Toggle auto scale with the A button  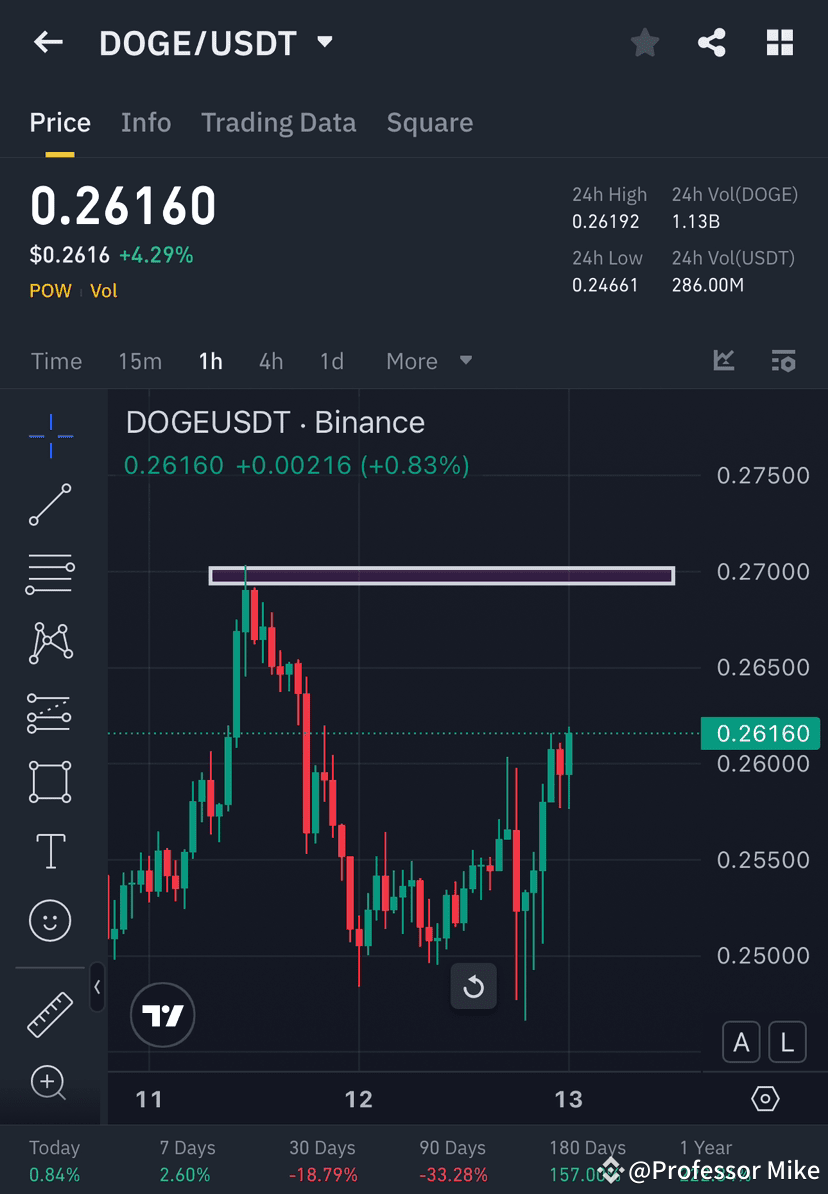coord(741,1042)
